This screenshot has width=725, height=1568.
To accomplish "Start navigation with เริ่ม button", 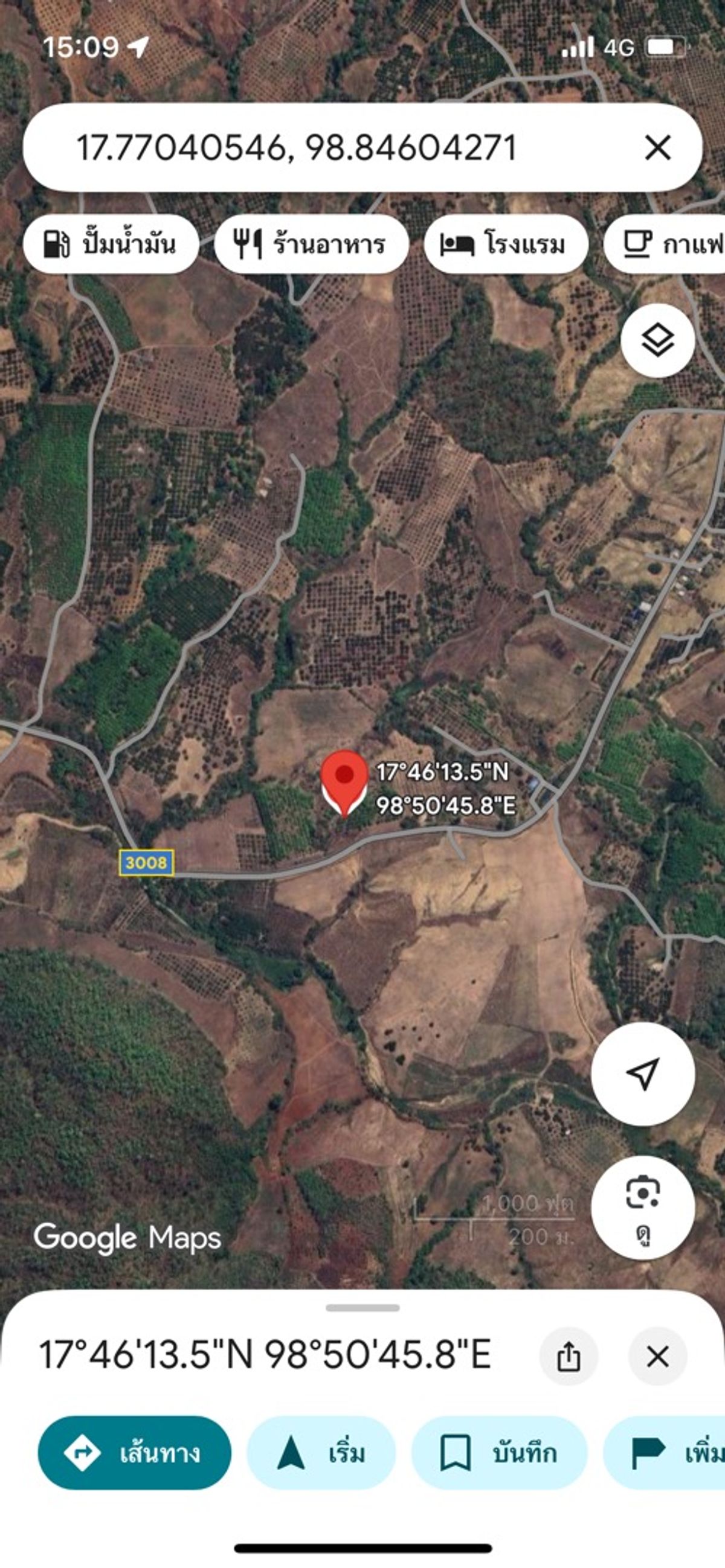I will tap(321, 1453).
